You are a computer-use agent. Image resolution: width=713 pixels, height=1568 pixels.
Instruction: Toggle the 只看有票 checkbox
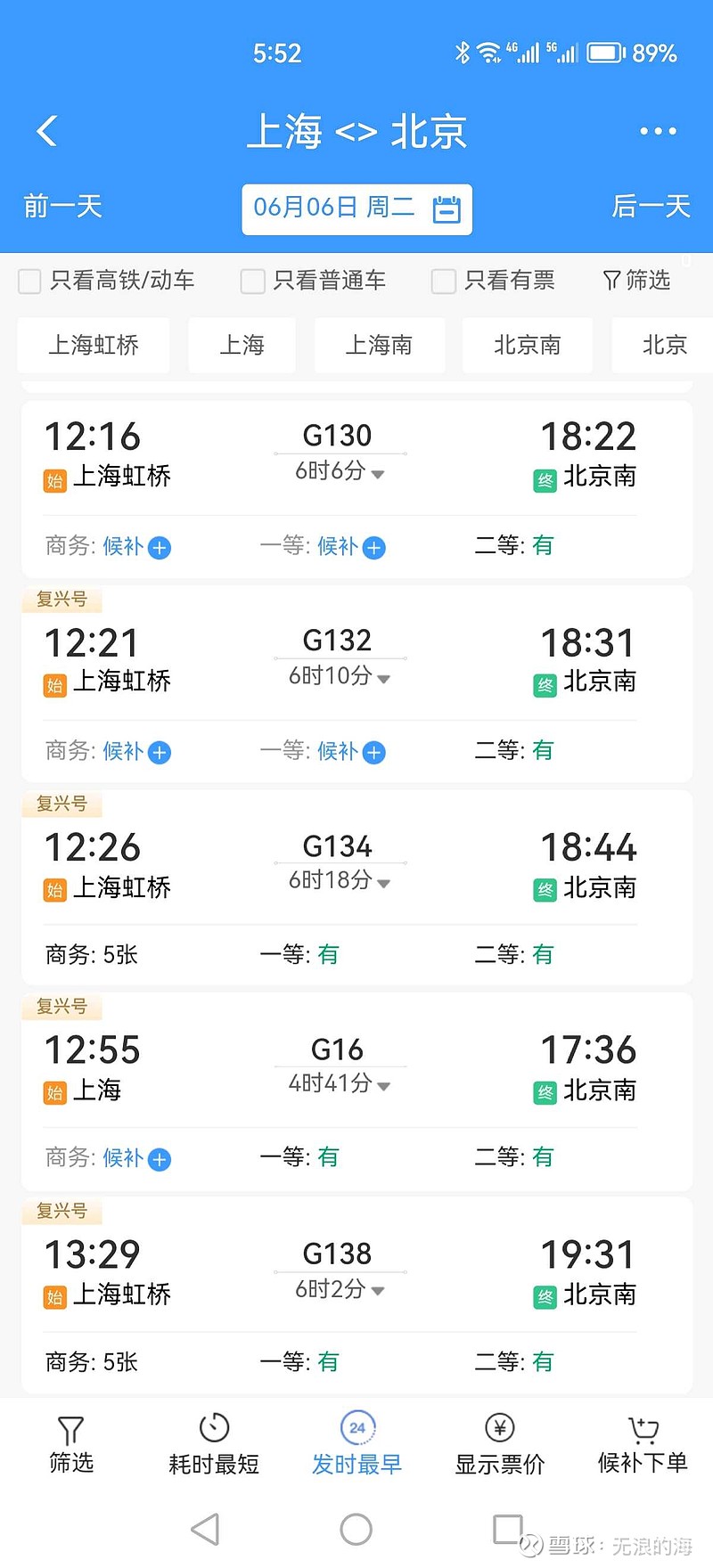[443, 281]
